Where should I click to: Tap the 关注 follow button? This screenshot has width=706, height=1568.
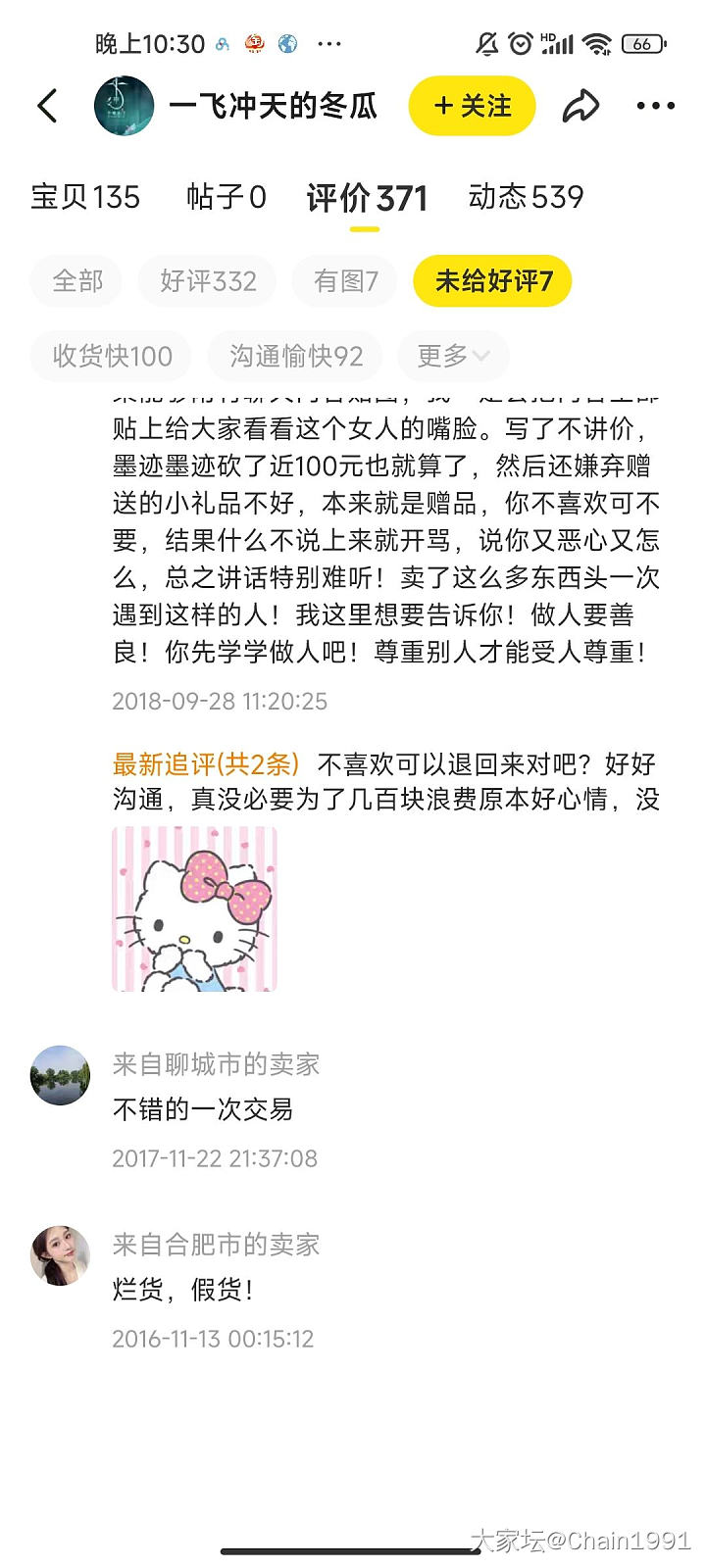click(472, 106)
